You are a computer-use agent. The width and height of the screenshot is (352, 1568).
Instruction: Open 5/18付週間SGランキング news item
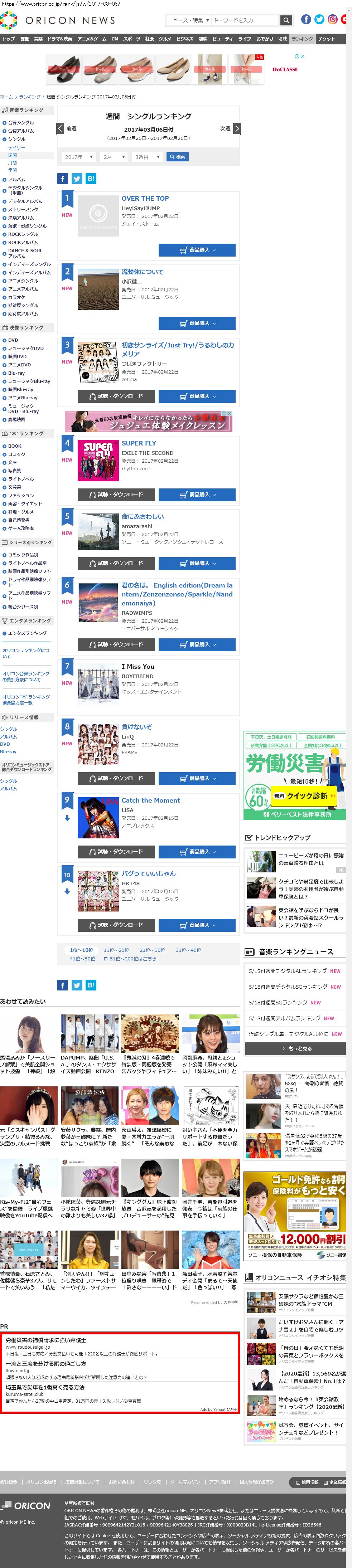click(x=278, y=1003)
